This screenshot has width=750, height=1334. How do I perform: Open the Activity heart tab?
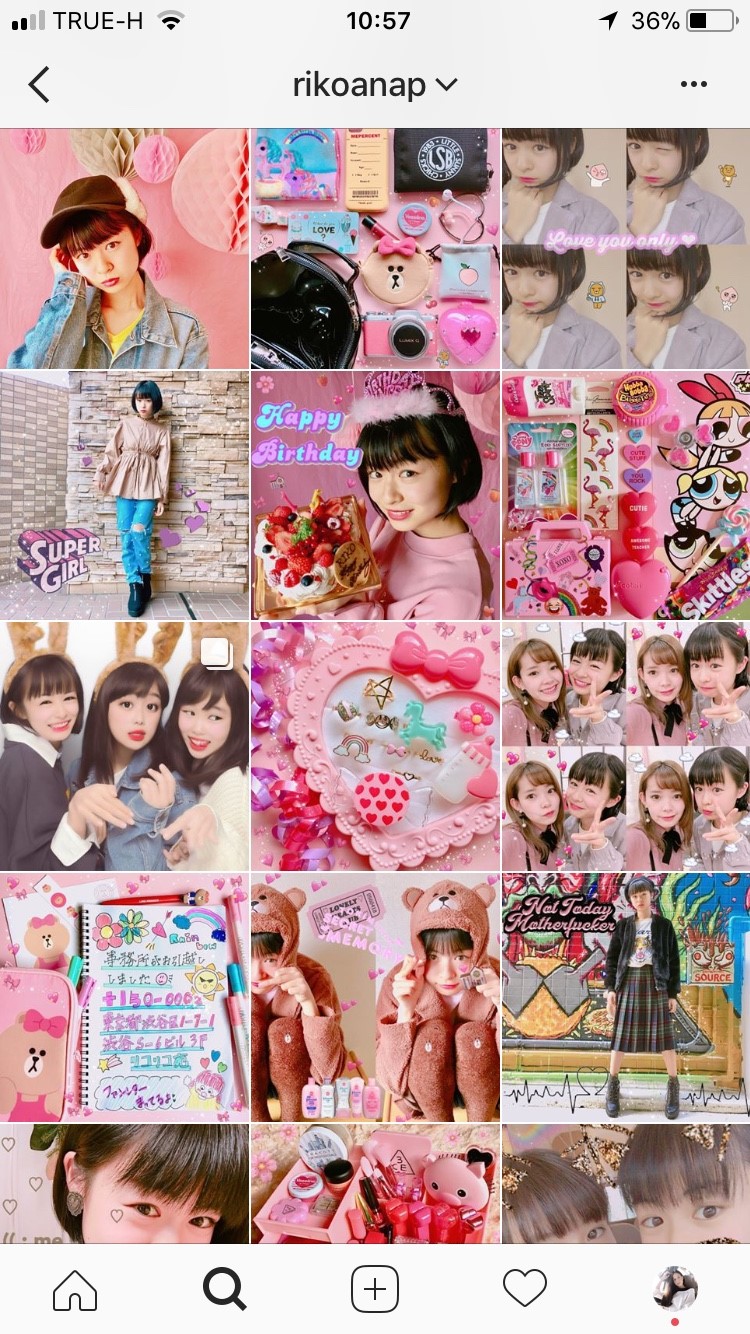click(525, 1288)
